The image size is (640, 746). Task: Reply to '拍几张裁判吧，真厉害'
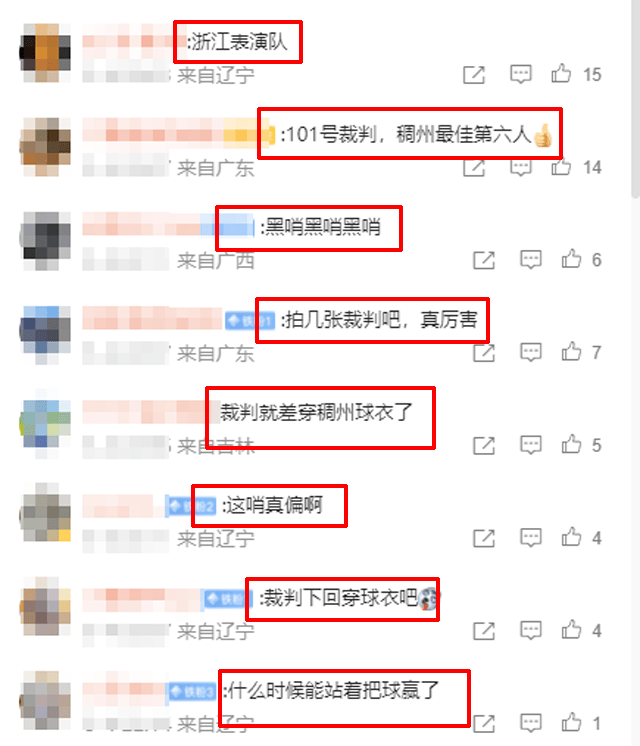pos(530,352)
